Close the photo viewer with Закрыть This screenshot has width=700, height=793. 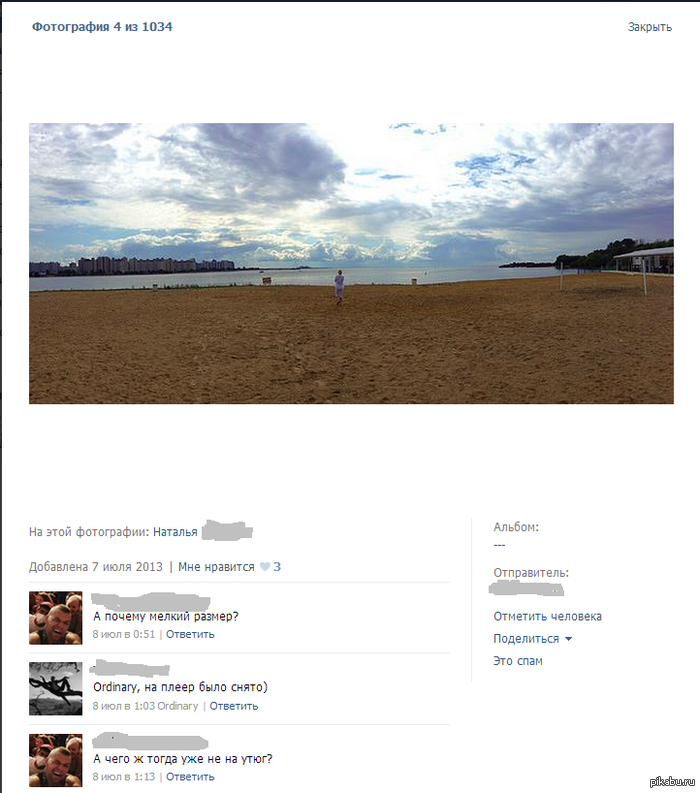pyautogui.click(x=649, y=27)
